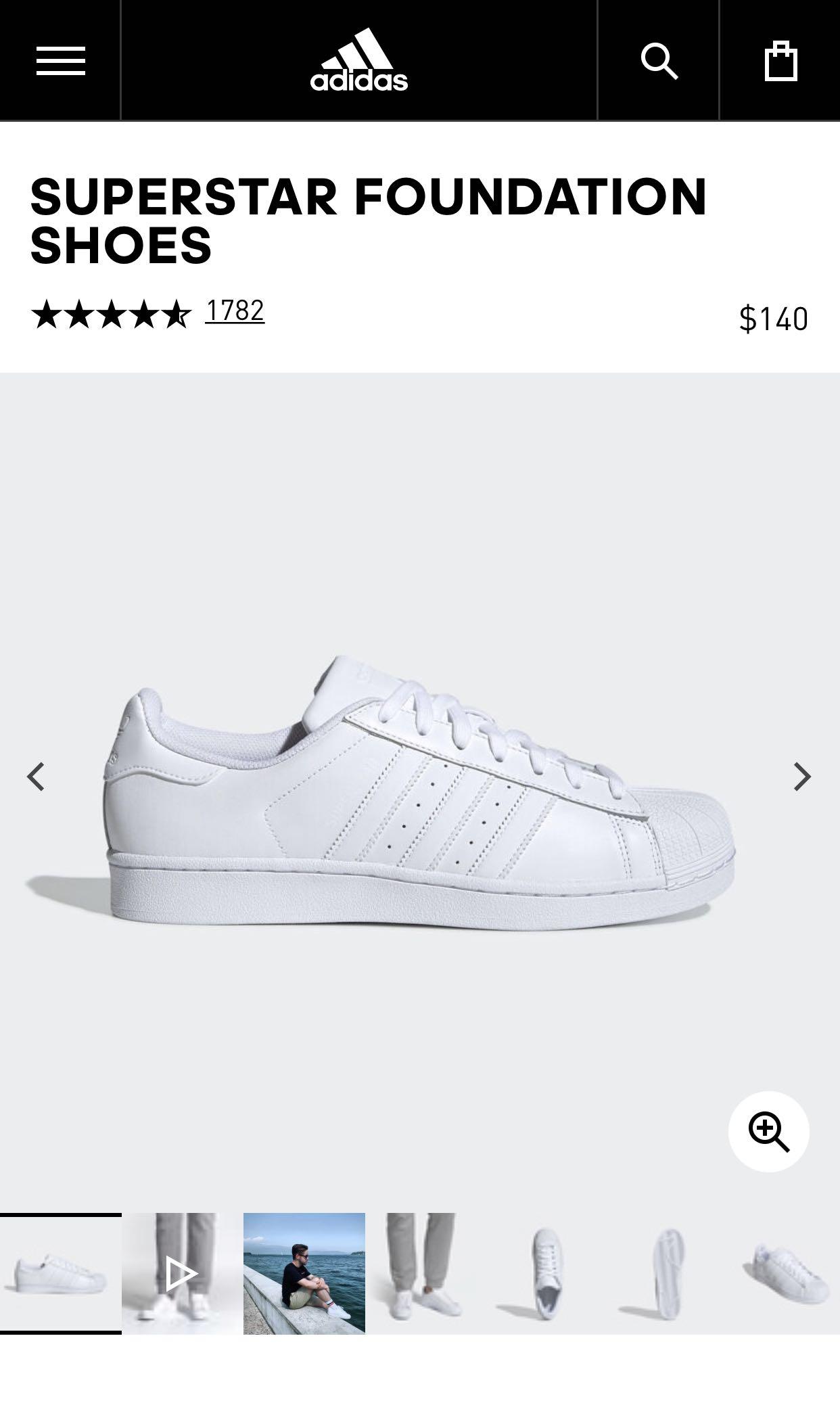Open the shopping bag
This screenshot has height=1401, width=840.
(x=781, y=60)
